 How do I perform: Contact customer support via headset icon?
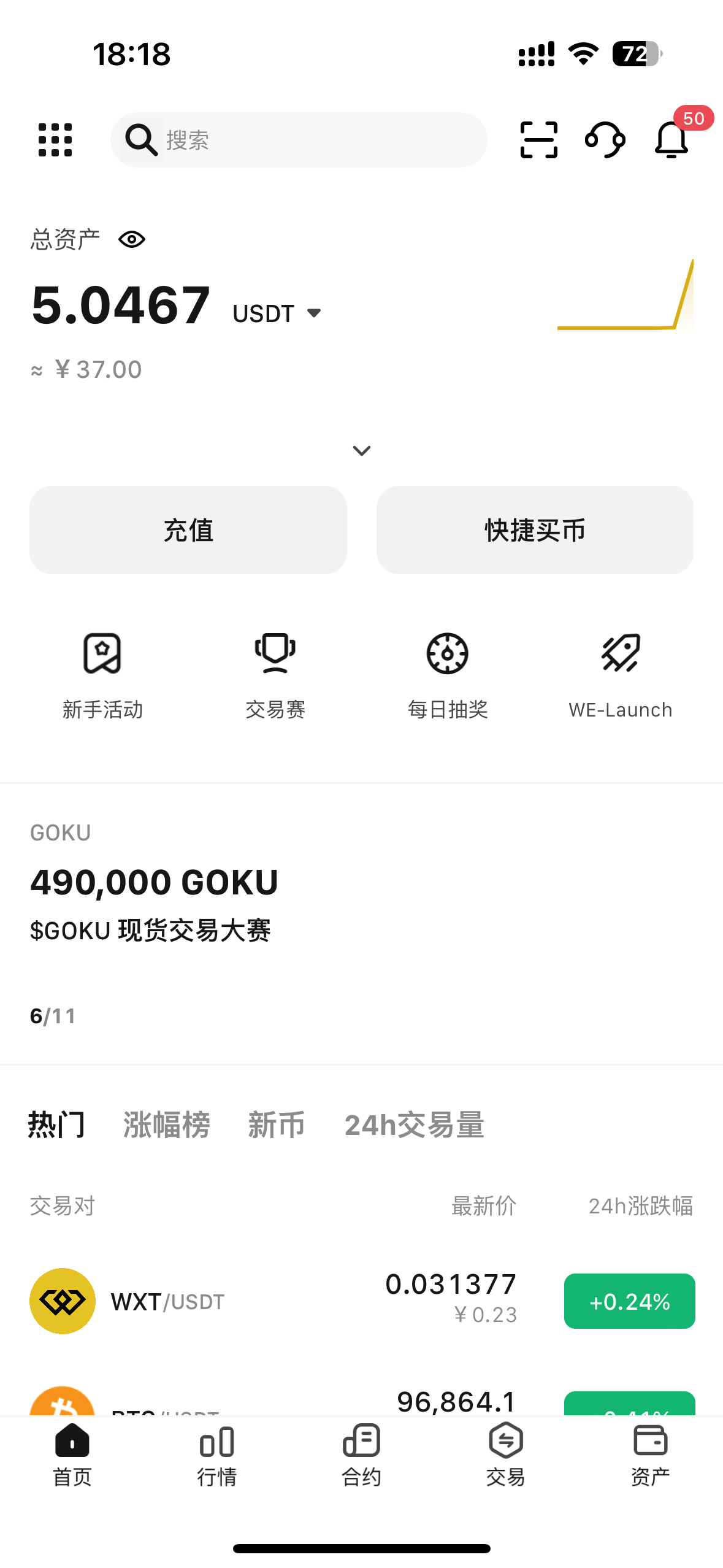605,140
